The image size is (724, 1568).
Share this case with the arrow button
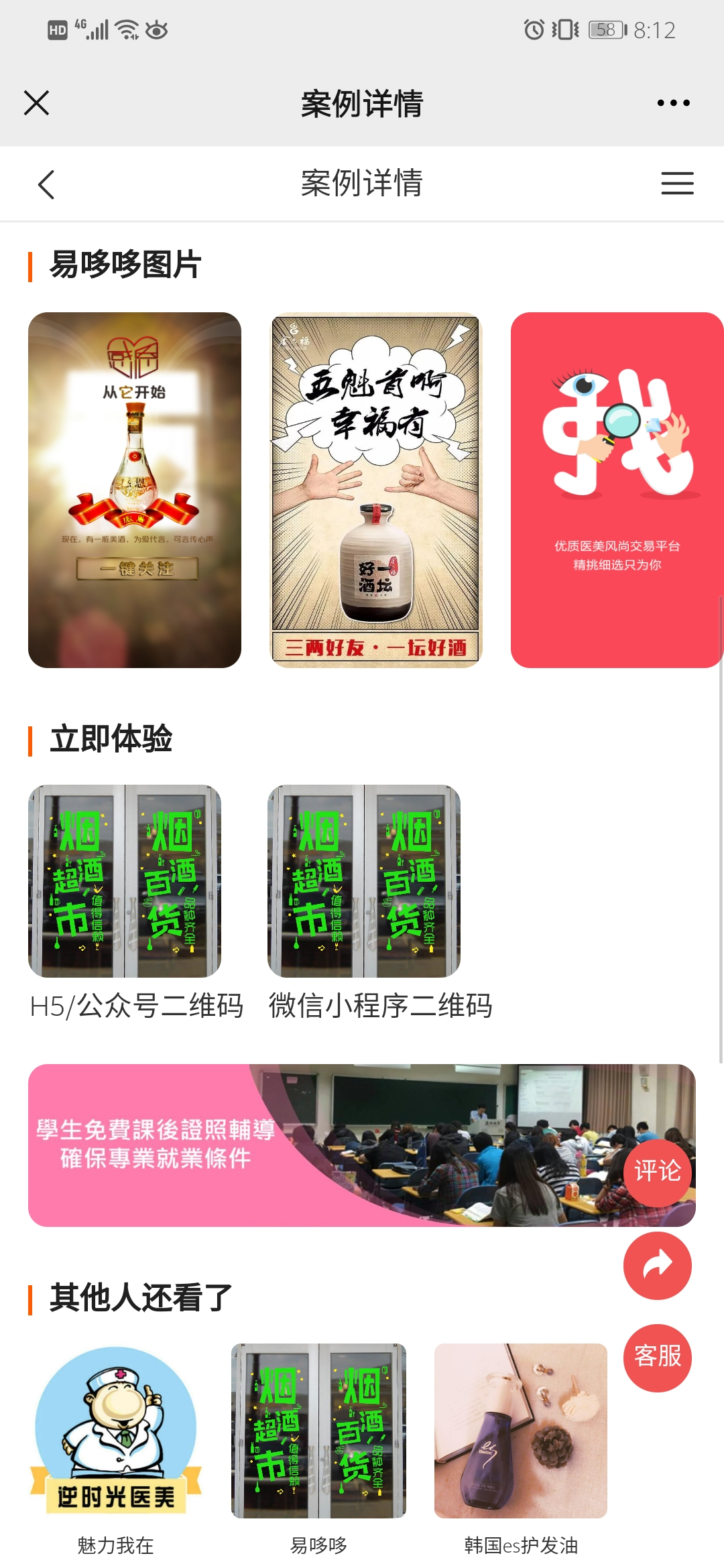click(x=657, y=1265)
